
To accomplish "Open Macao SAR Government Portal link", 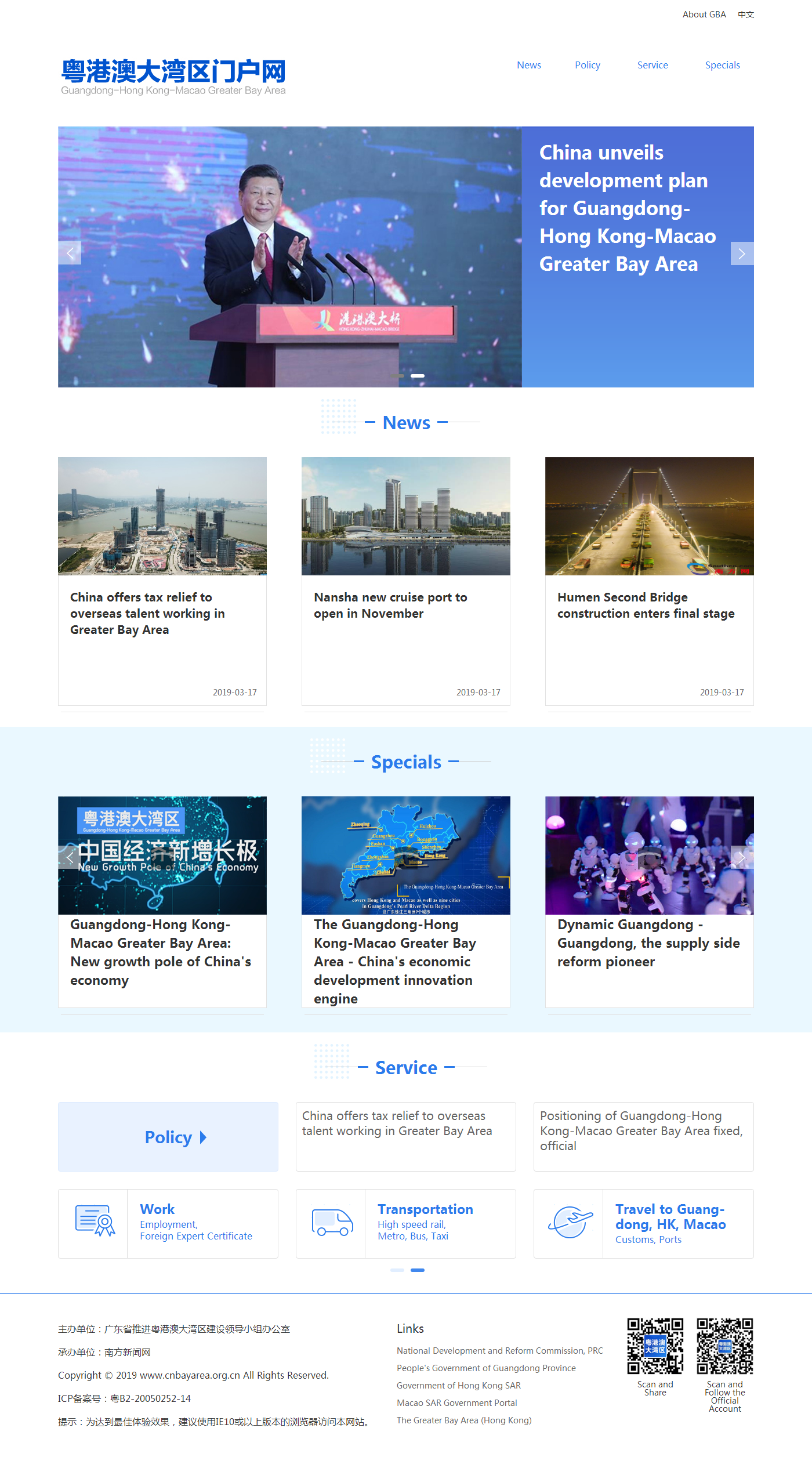I will 456,1402.
